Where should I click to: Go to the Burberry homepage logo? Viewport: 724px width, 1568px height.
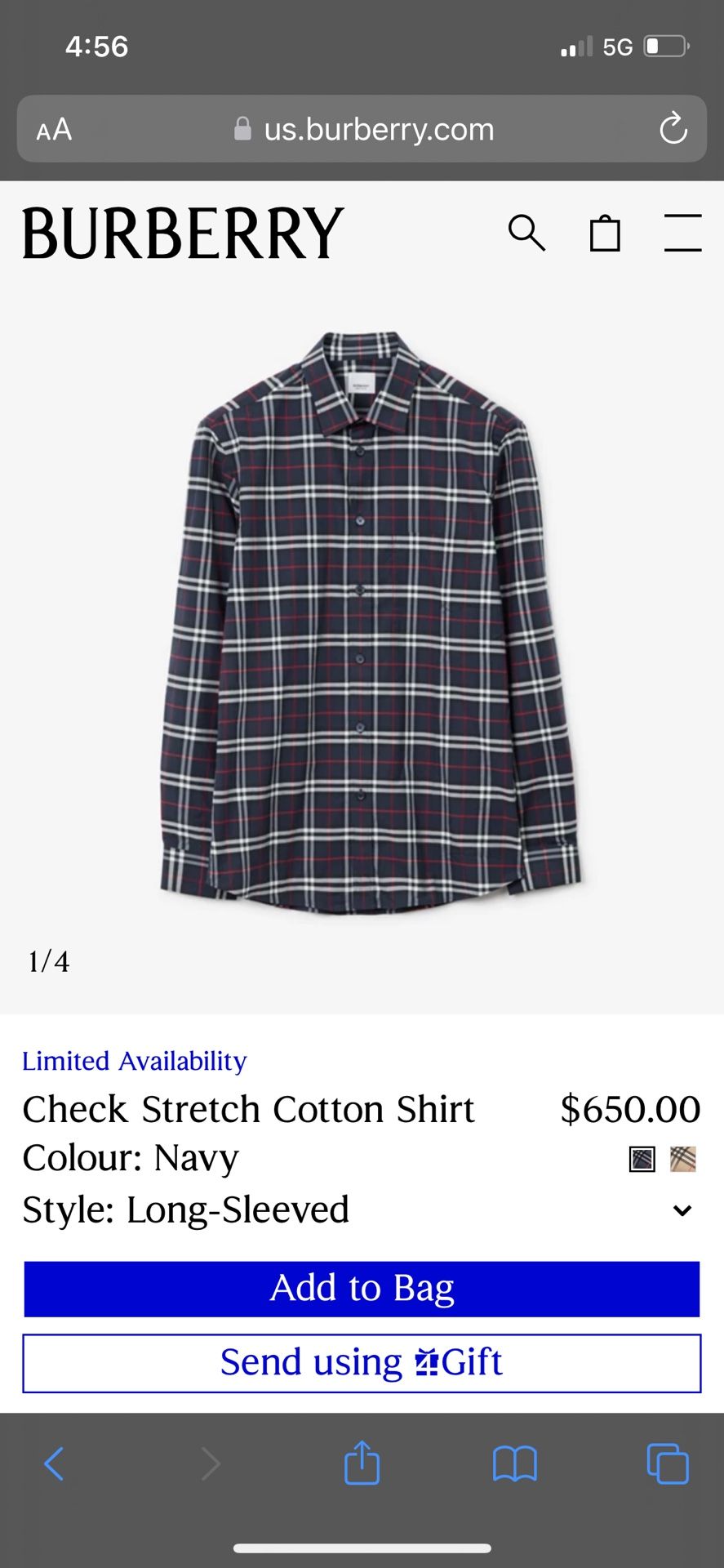click(x=183, y=234)
